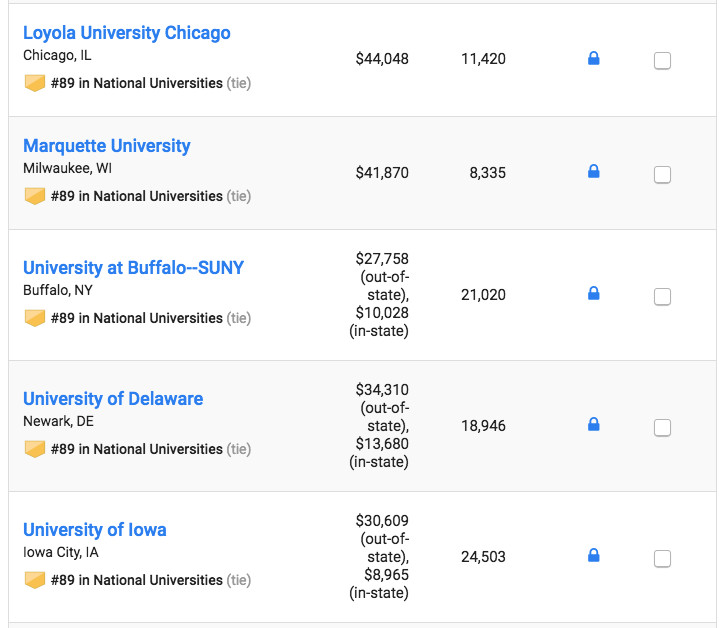Open Marquette University link
The width and height of the screenshot is (724, 628).
pos(106,146)
